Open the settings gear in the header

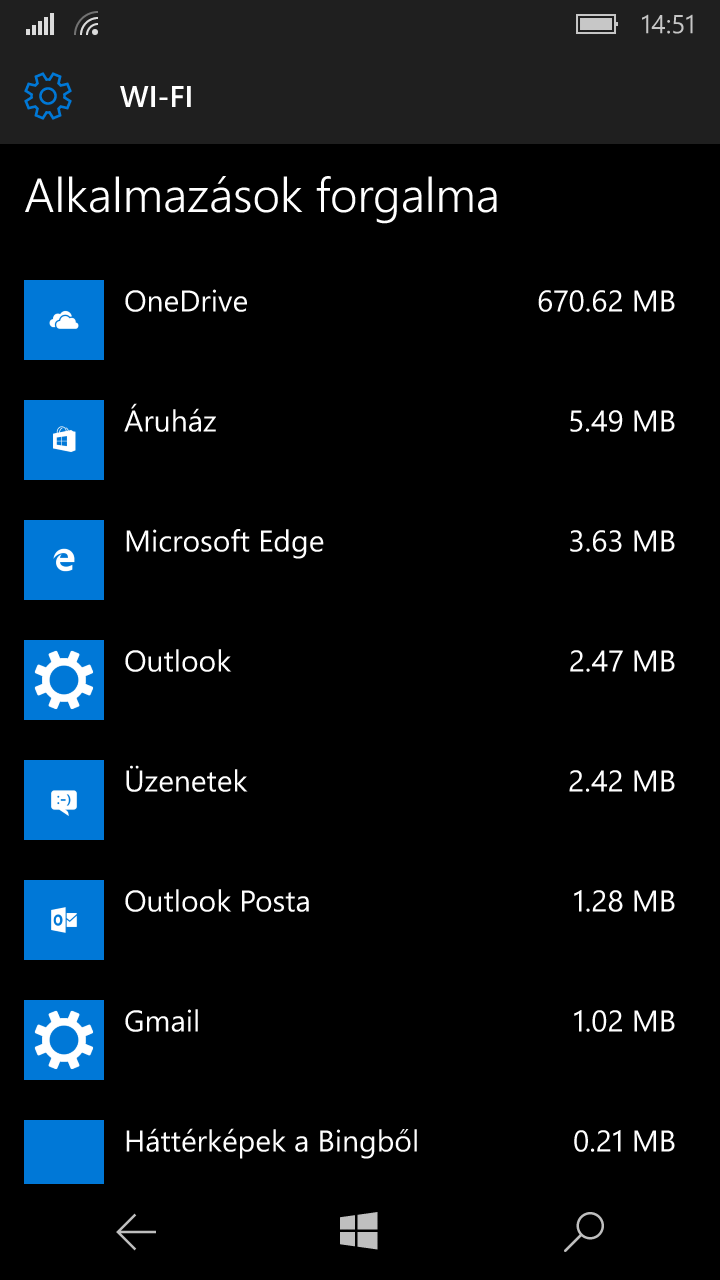[x=48, y=96]
